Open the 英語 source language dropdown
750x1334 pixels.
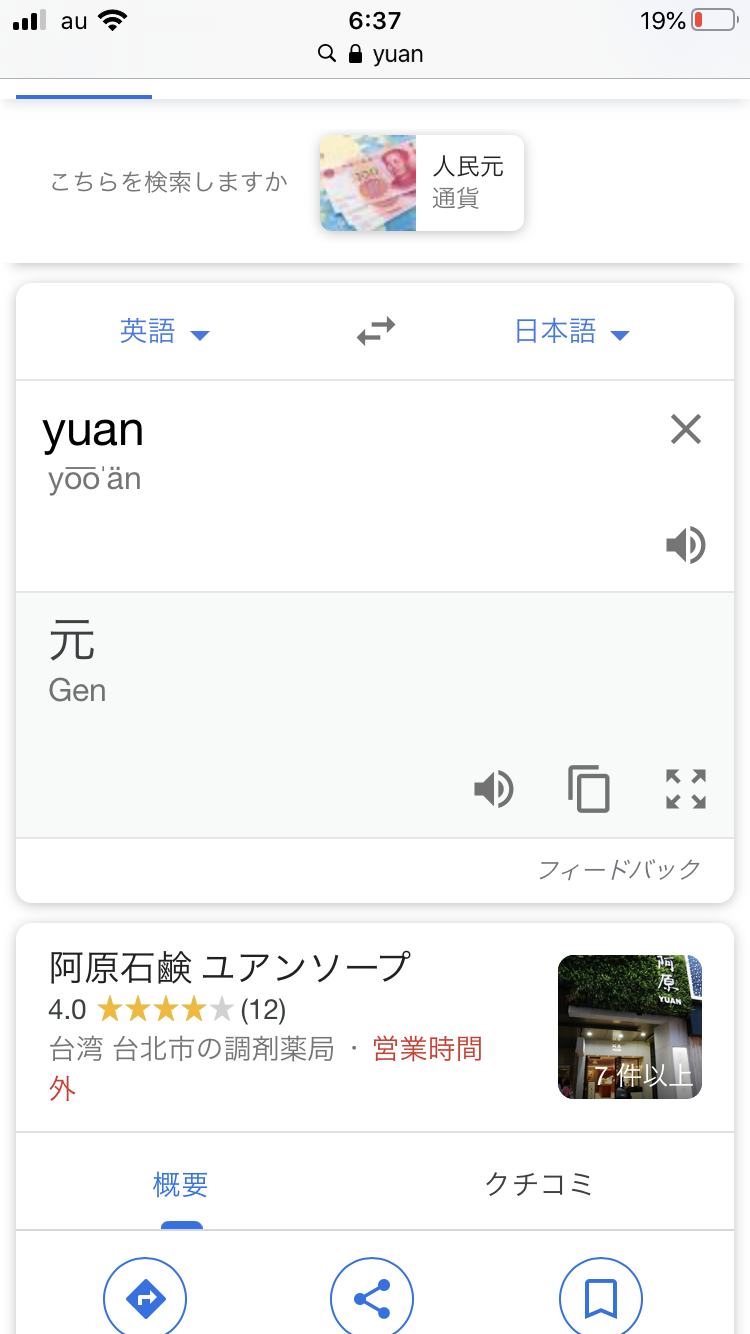coord(164,332)
